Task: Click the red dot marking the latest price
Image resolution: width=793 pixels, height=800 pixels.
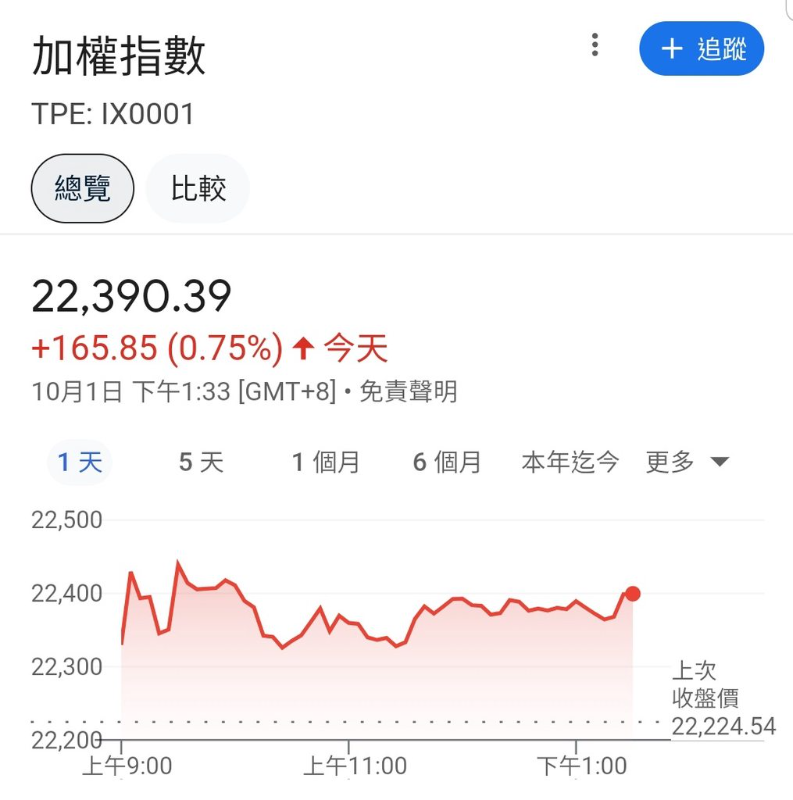Action: coord(633,594)
